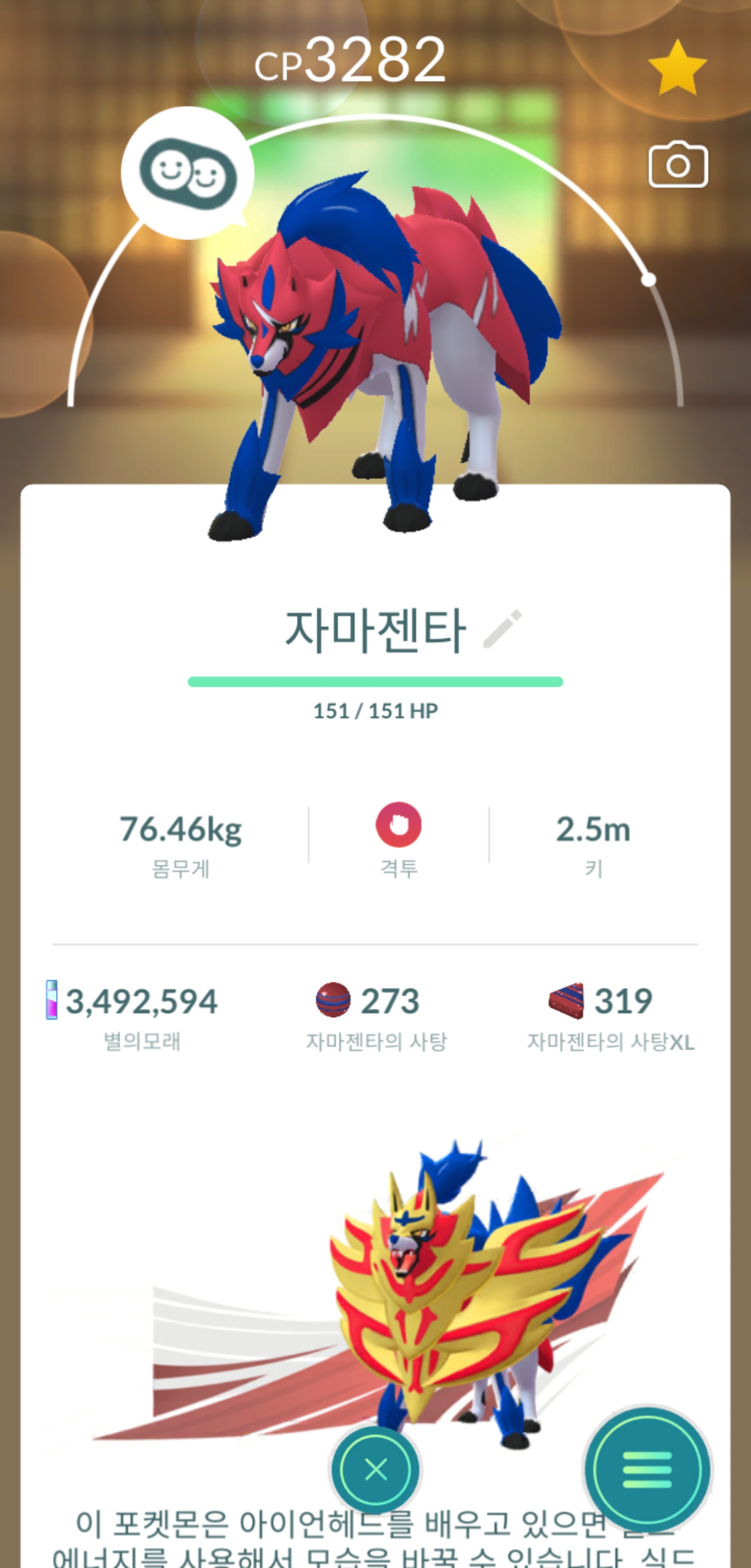Toggle the favorite star for 자마젠타
This screenshot has width=751, height=1568.
(x=677, y=68)
